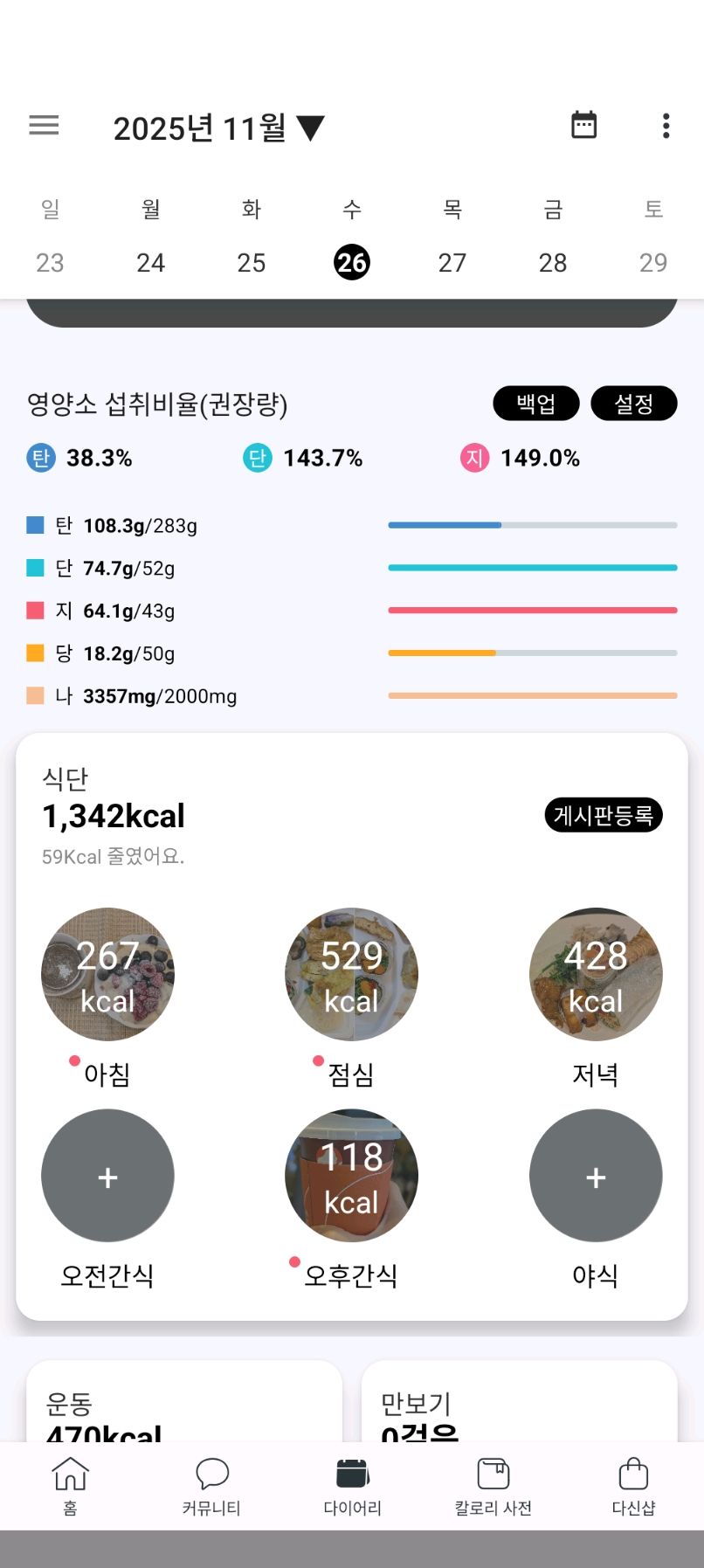Viewport: 704px width, 1568px height.
Task: Open the 점심 529 kcal meal
Action: click(351, 974)
